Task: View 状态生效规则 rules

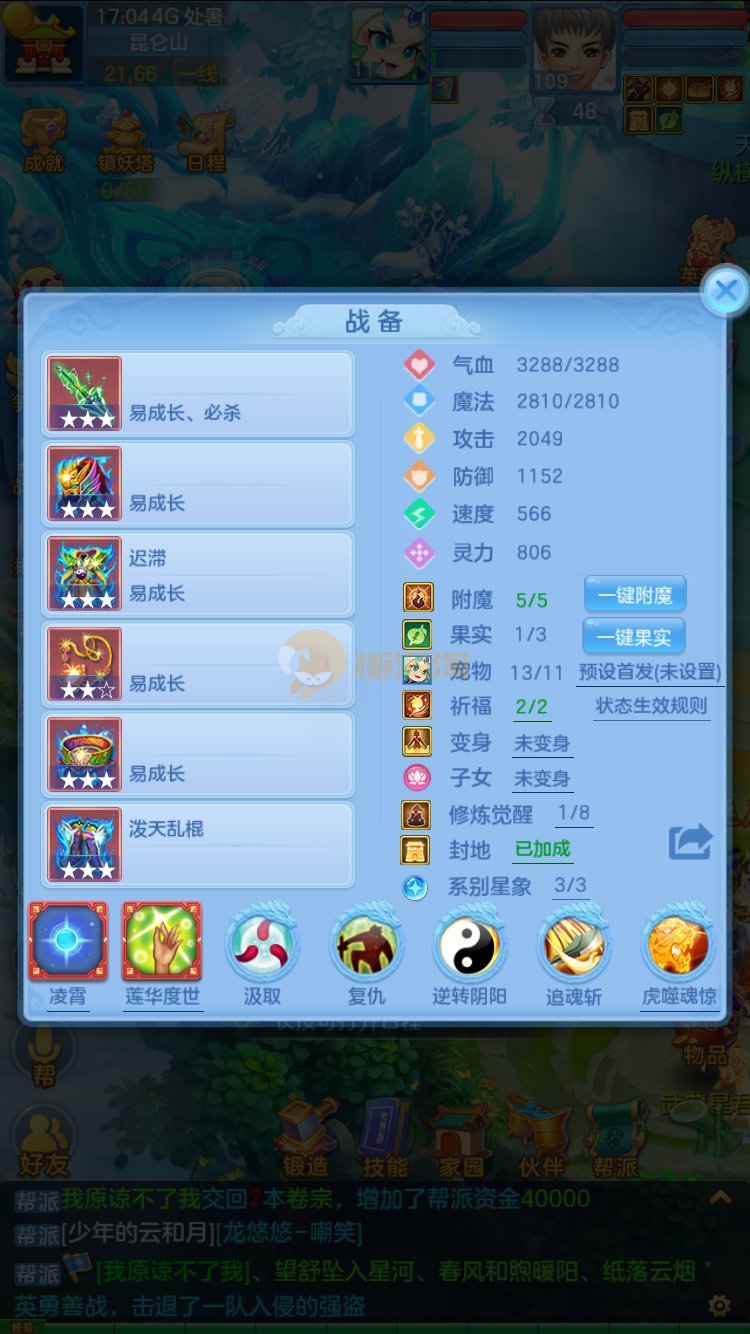Action: click(651, 706)
